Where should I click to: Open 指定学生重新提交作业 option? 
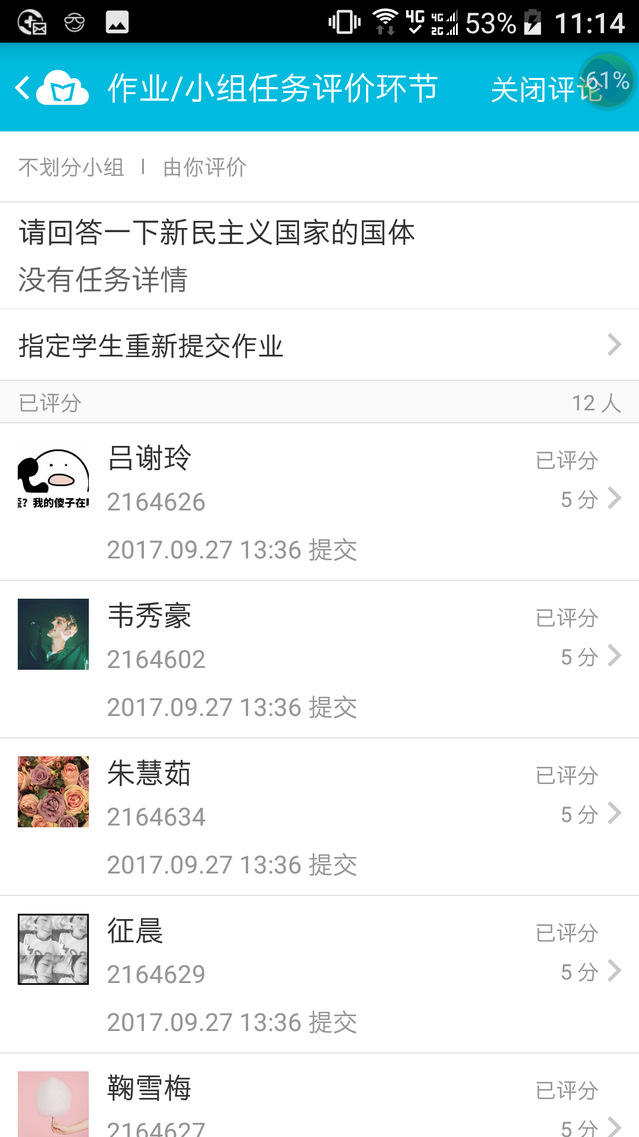point(319,345)
